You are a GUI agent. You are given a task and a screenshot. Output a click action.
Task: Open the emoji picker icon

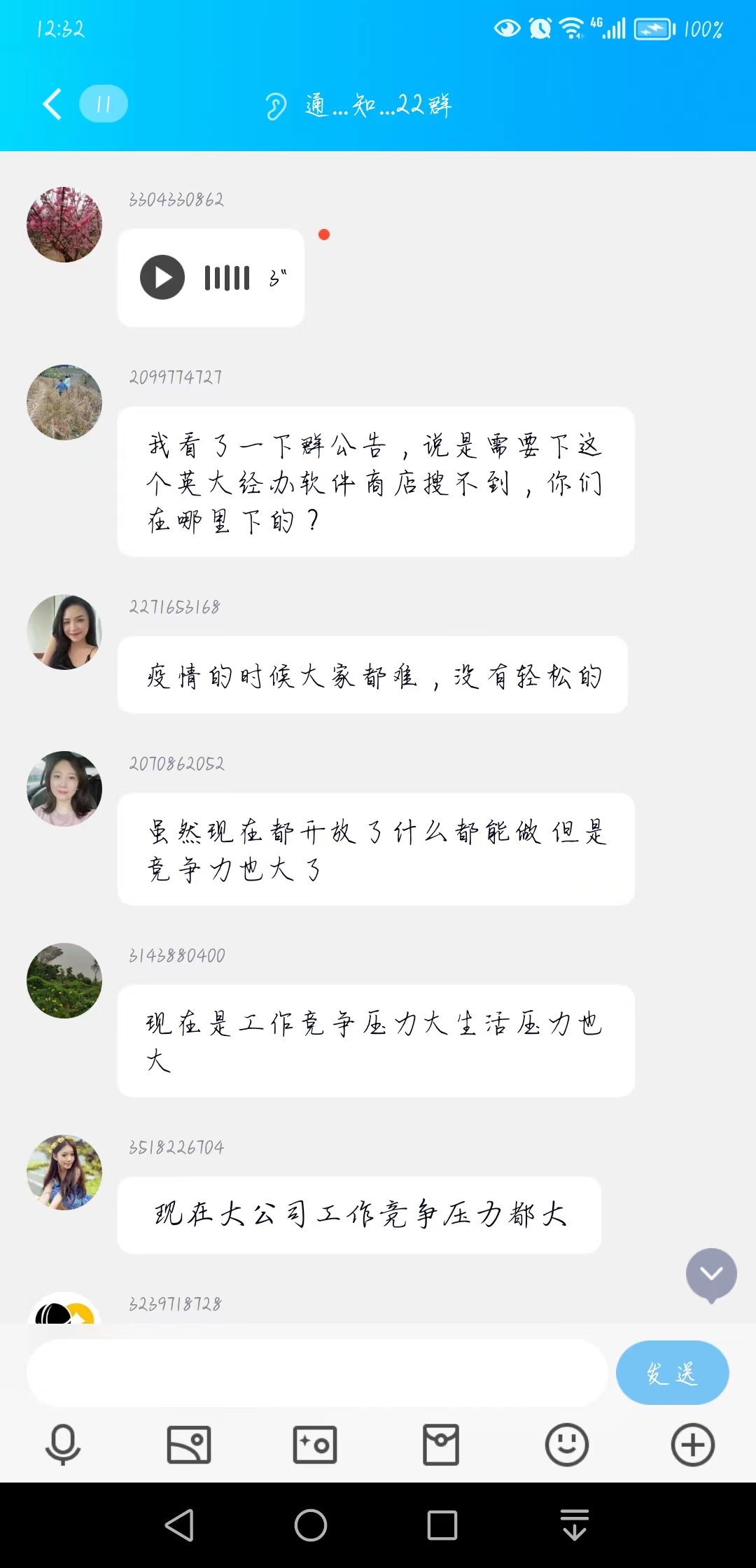(566, 1443)
